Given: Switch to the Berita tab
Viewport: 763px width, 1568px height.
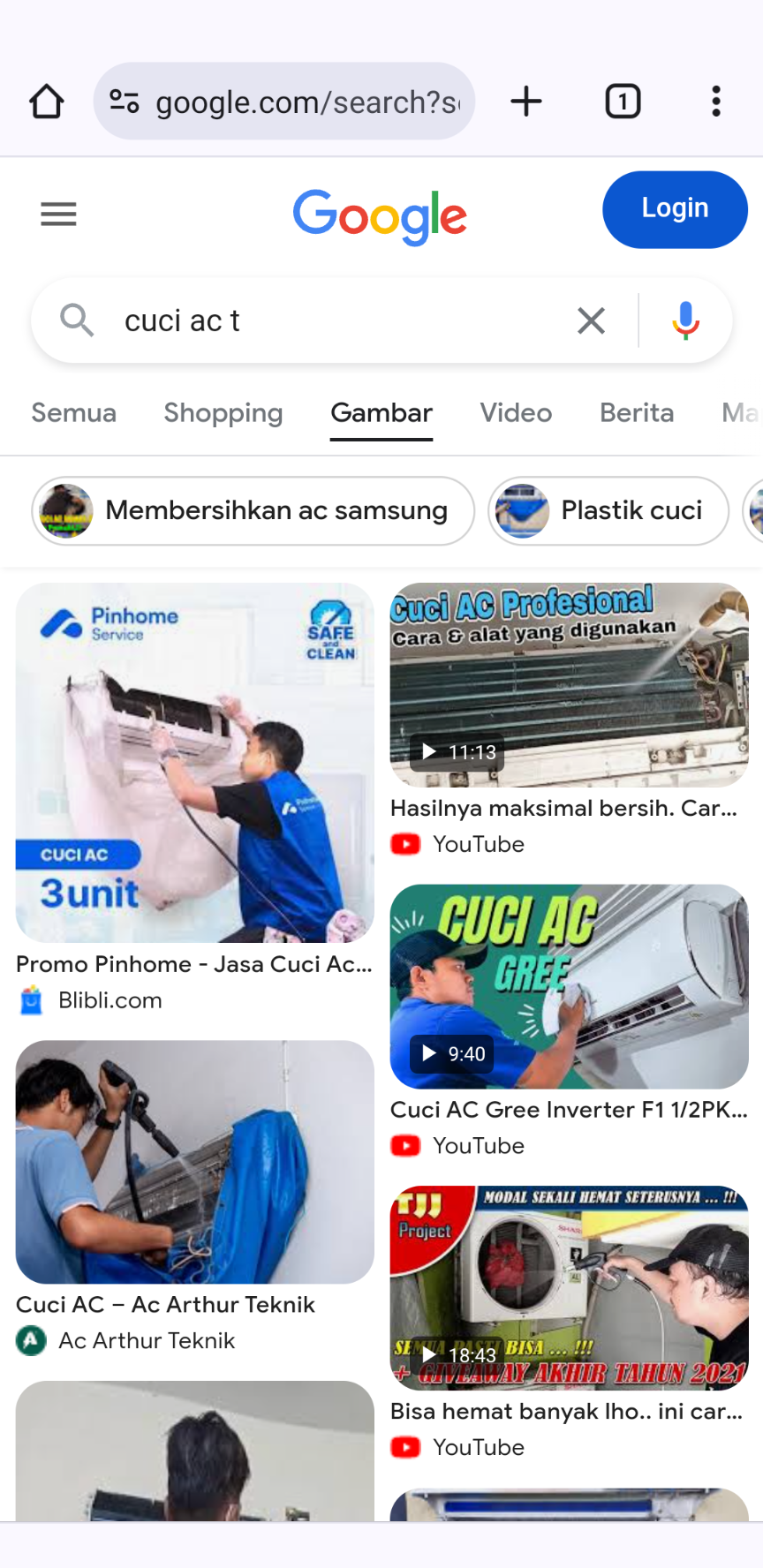Looking at the screenshot, I should coord(637,413).
